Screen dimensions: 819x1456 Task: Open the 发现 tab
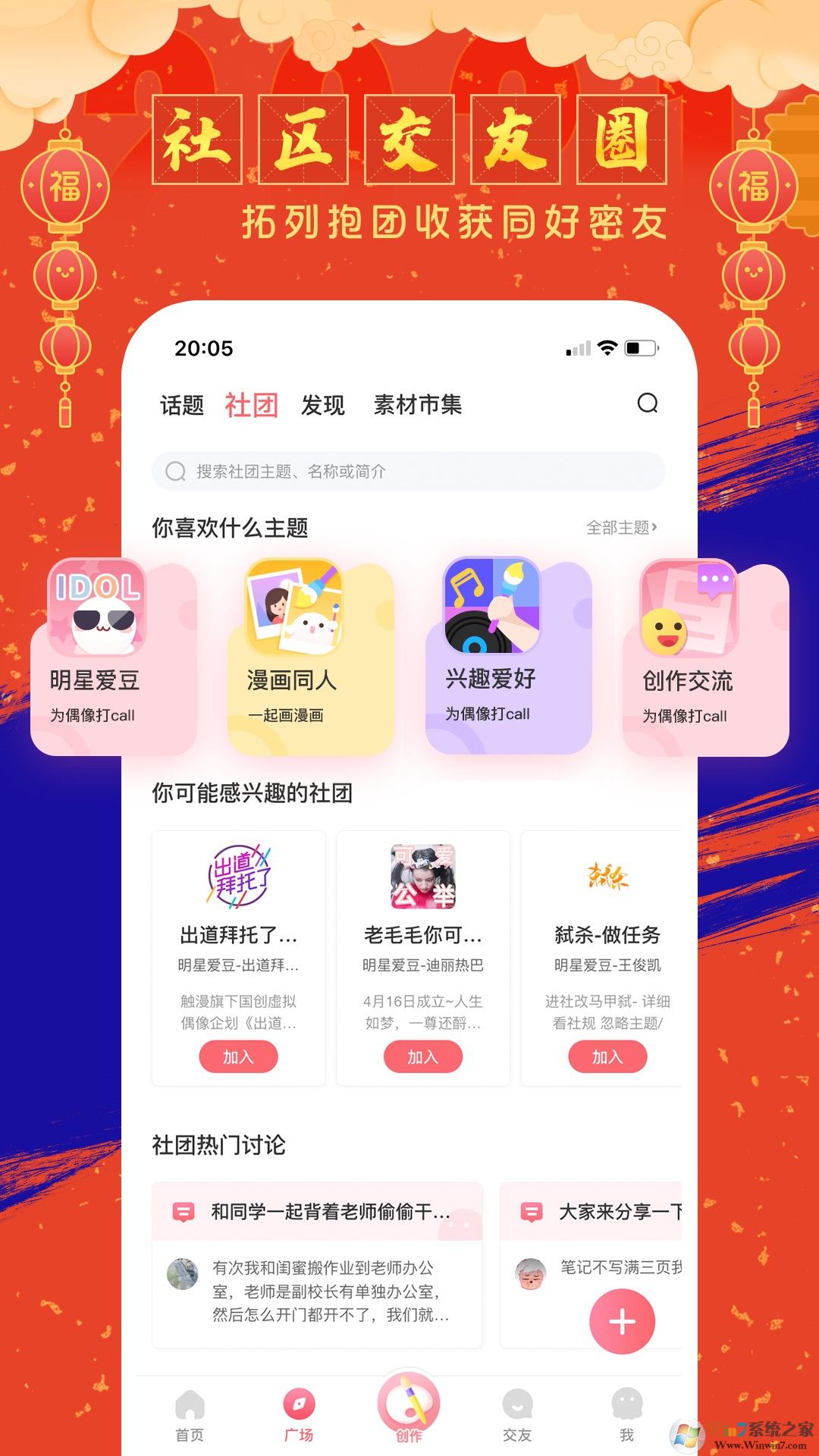pos(322,406)
